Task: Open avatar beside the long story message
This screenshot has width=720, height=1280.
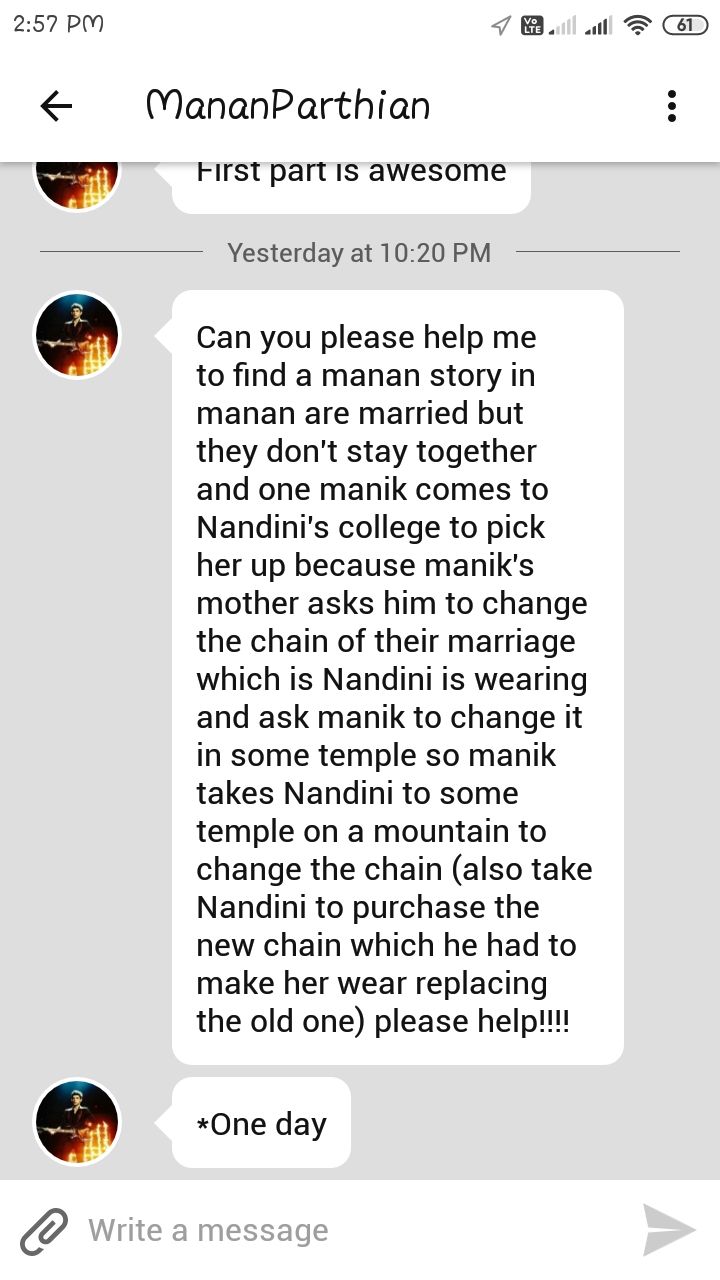Action: pos(77,335)
